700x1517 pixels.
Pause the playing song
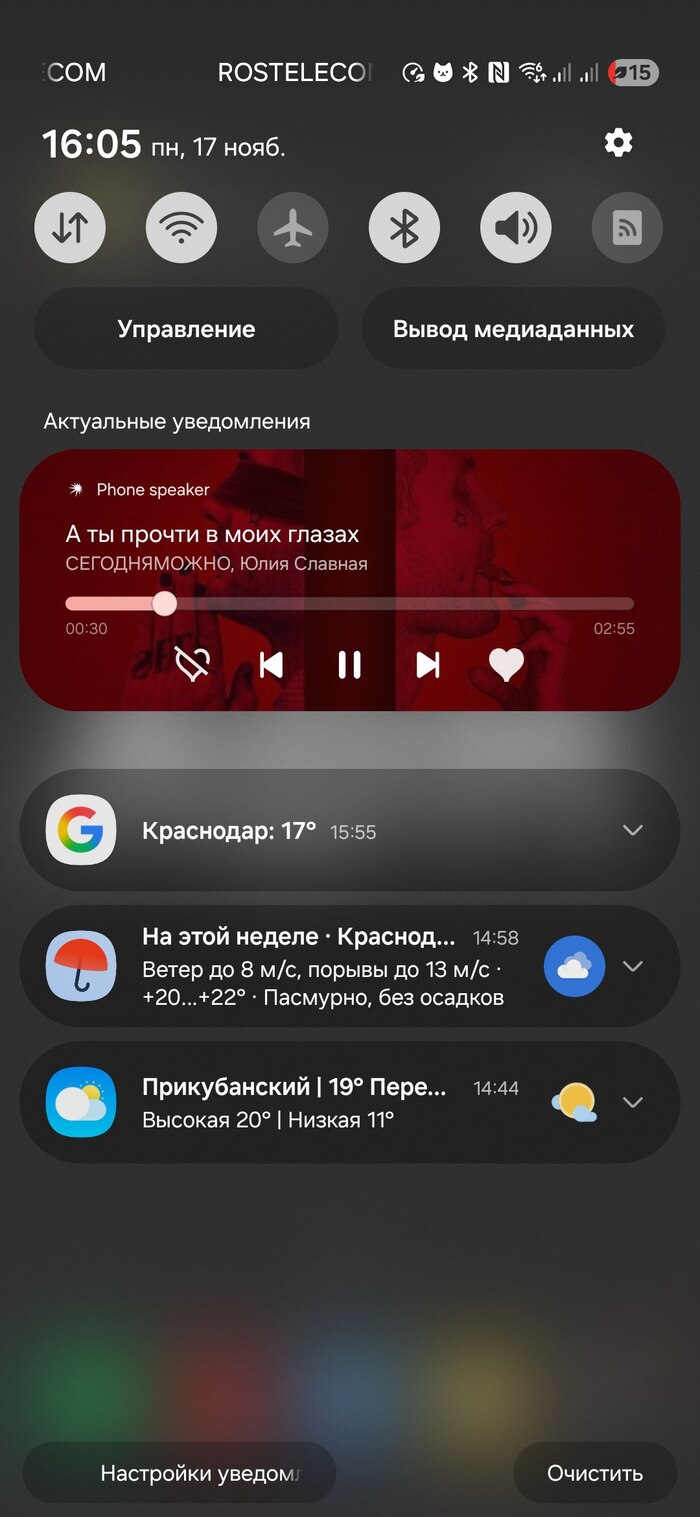pos(349,665)
